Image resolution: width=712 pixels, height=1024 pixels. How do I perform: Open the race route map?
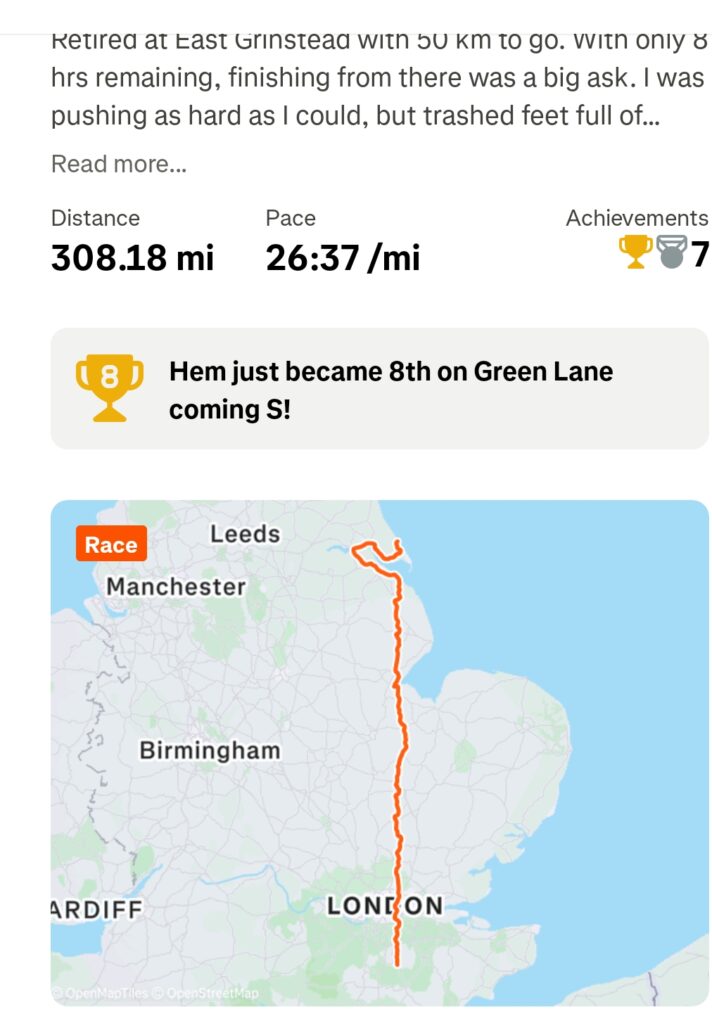[x=379, y=752]
